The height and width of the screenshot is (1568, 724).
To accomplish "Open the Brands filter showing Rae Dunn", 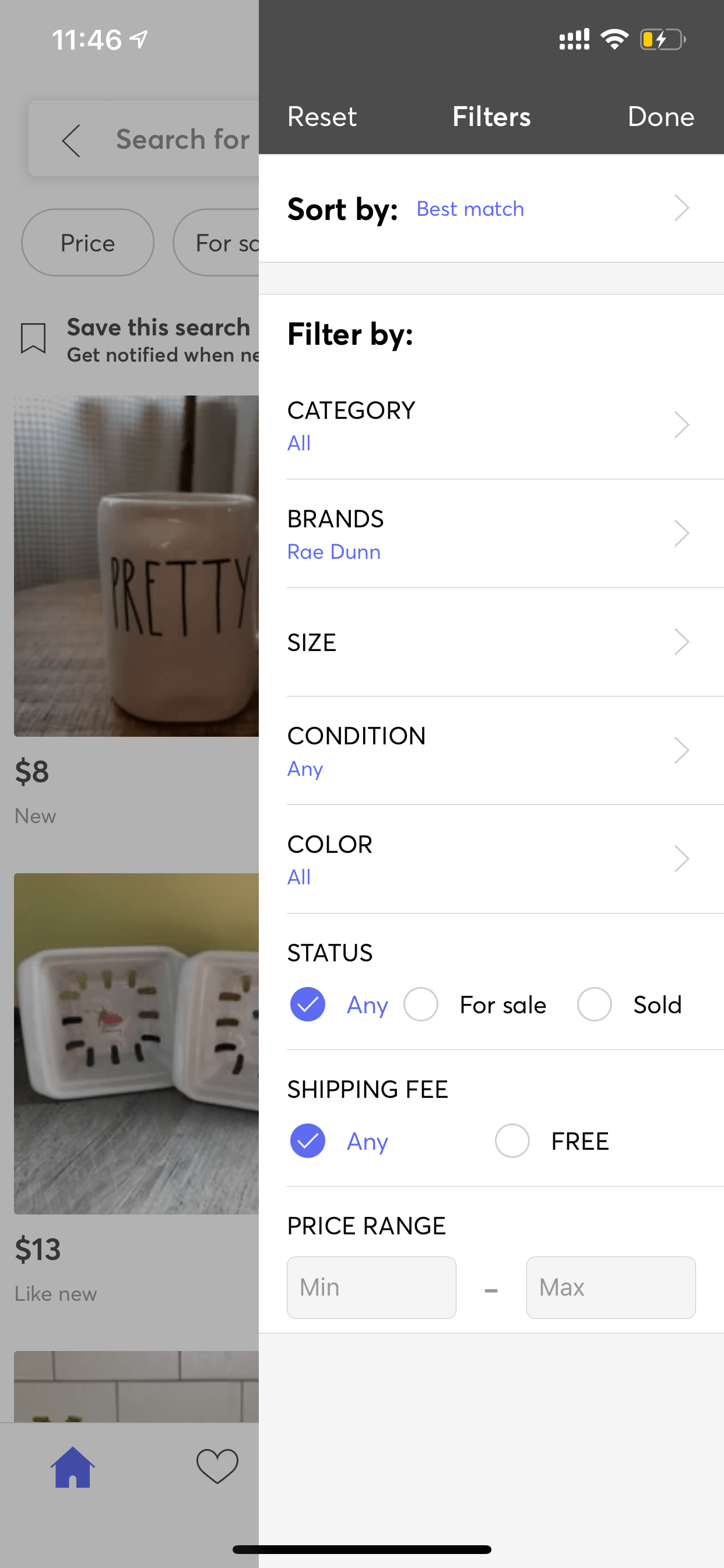I will tap(490, 534).
